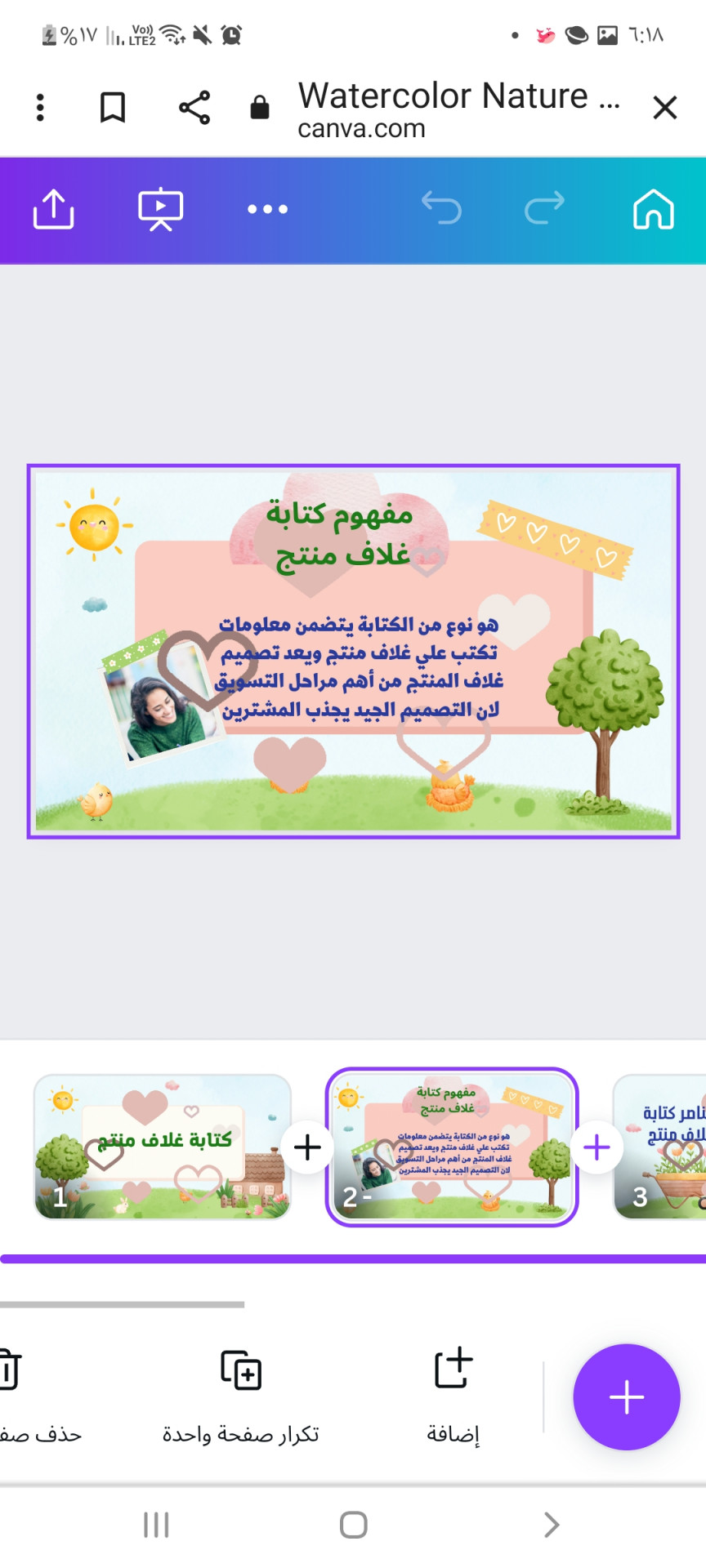
Task: Duplicate one page (تكرار صفحة واحدة)
Action: (241, 1395)
